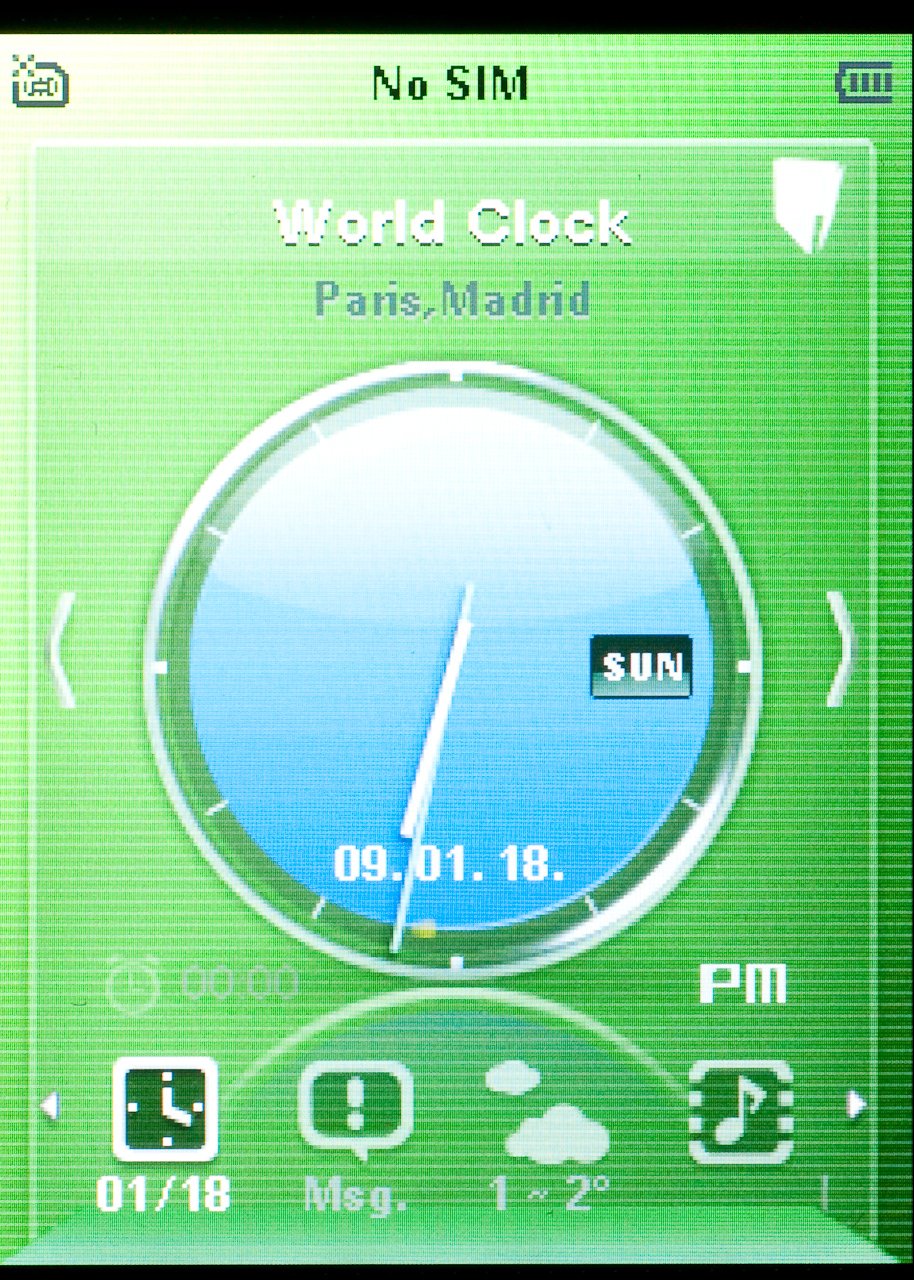This screenshot has width=914, height=1280.
Task: Open the weather widget showing 1~2°
Action: point(550,1115)
